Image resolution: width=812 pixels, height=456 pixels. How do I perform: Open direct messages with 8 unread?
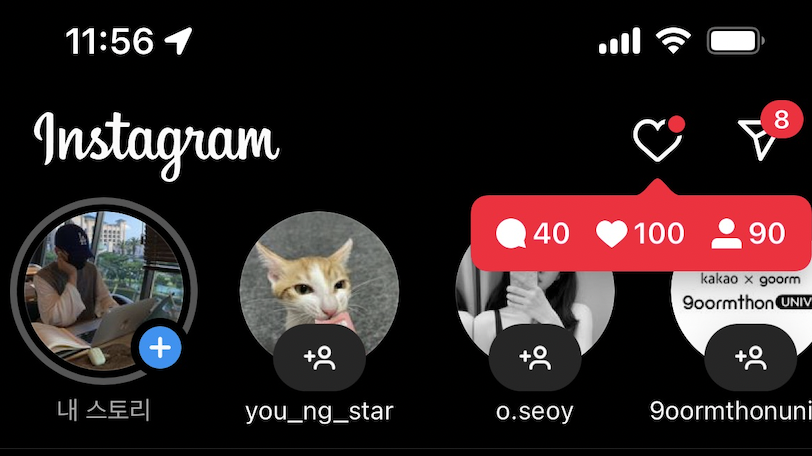(x=759, y=140)
